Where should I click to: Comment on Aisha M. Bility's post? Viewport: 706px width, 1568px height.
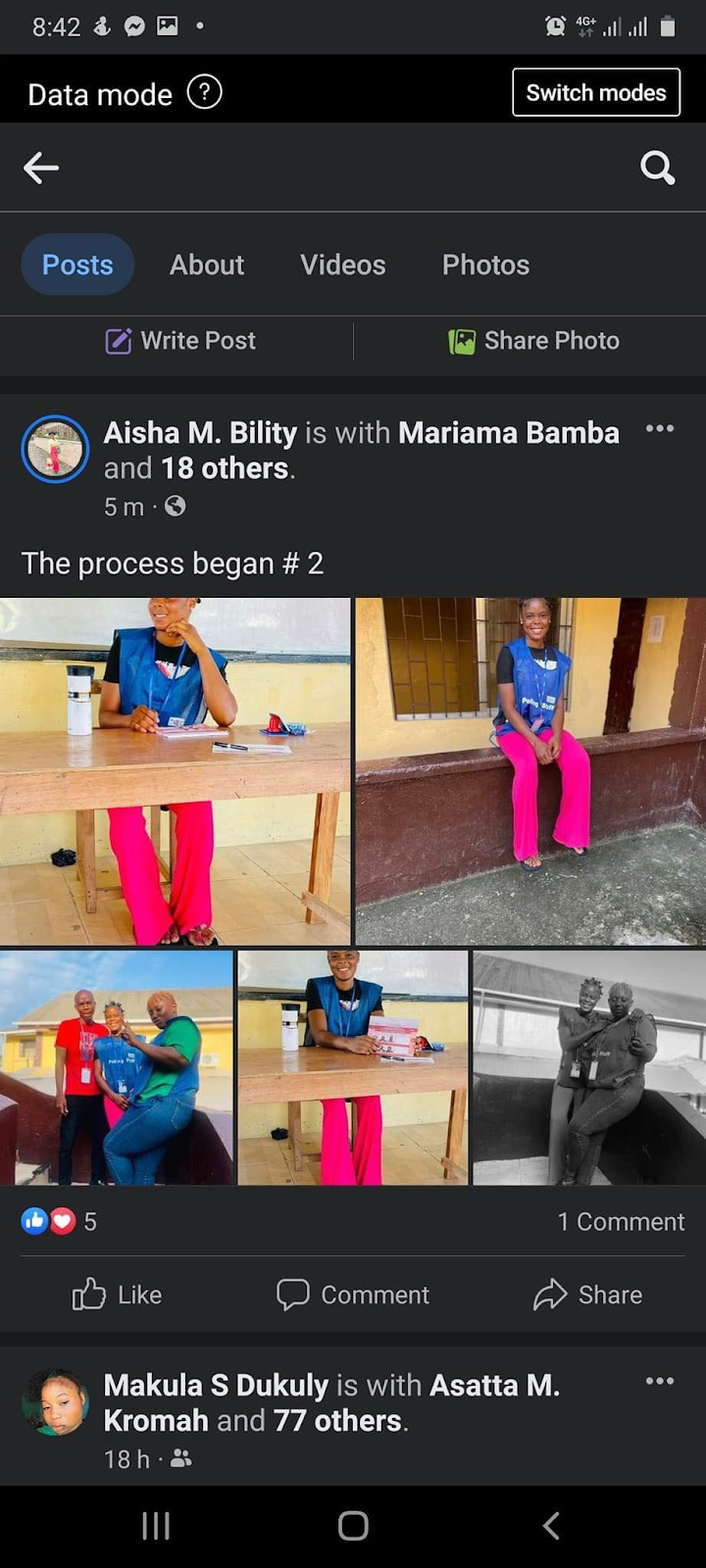[353, 1295]
